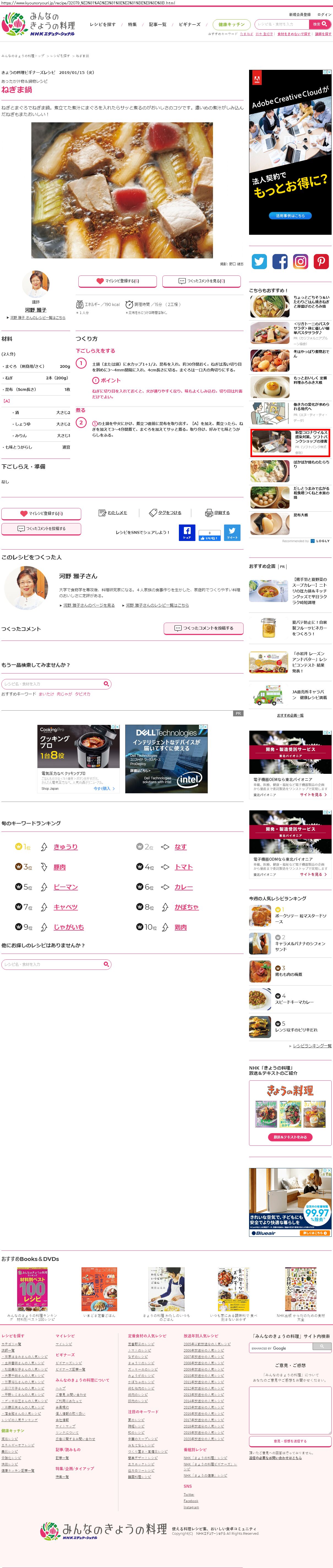Open レシピランキング一覧 link

[312, 1046]
